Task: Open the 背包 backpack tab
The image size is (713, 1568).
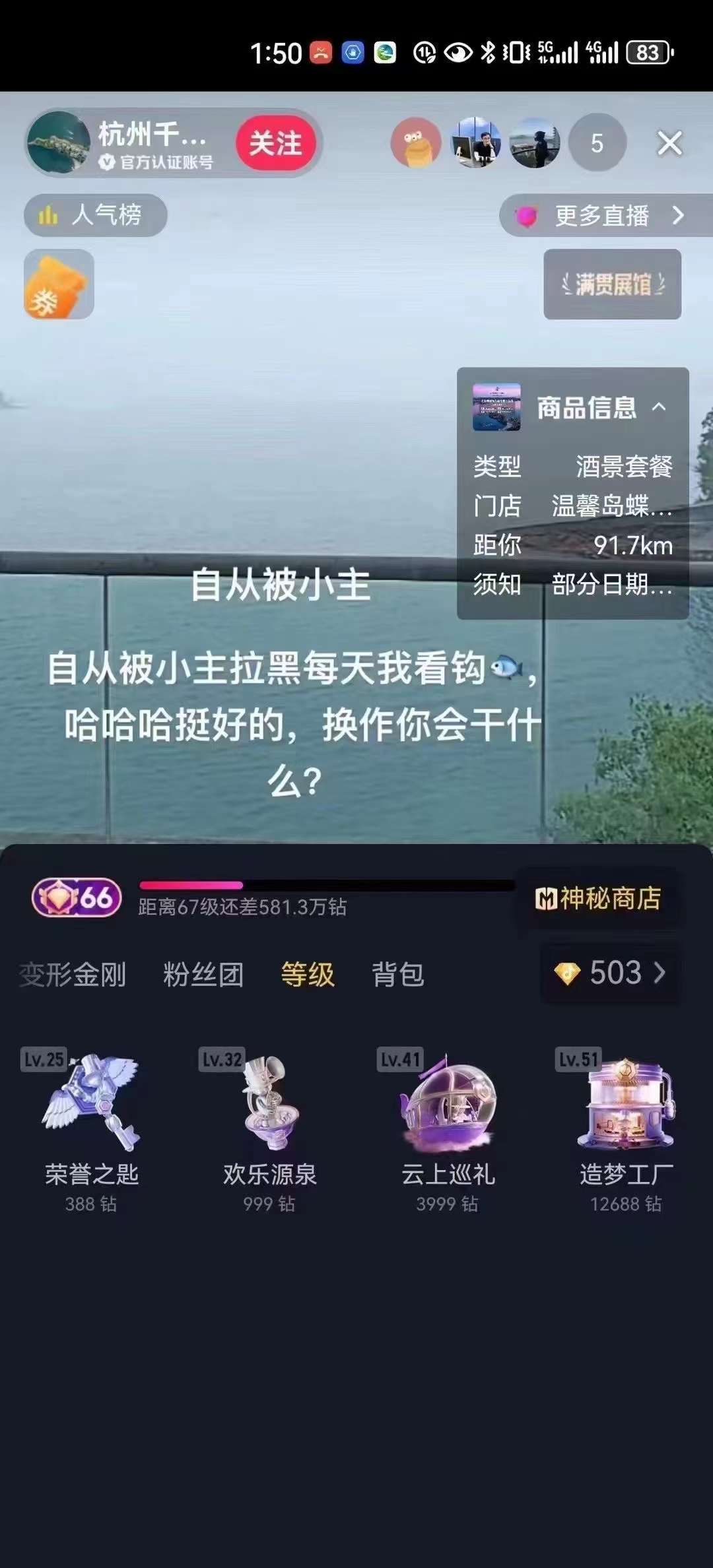Action: [x=397, y=974]
